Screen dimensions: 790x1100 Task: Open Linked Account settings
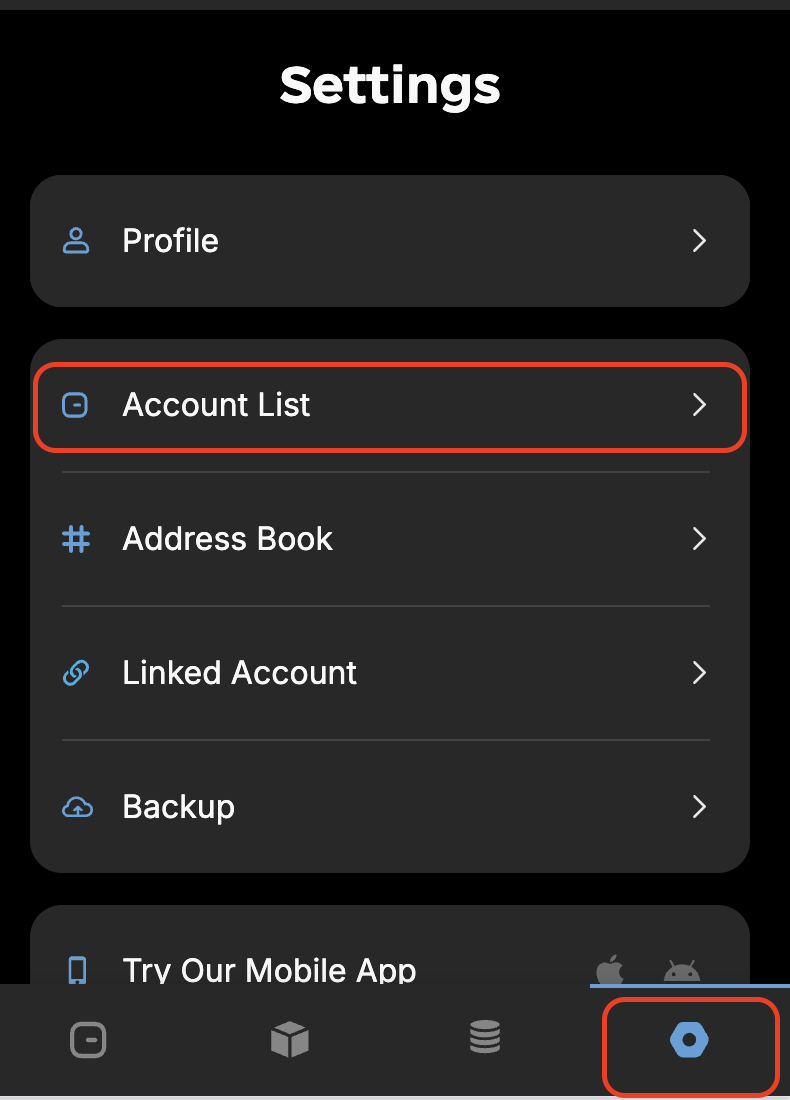(x=389, y=673)
